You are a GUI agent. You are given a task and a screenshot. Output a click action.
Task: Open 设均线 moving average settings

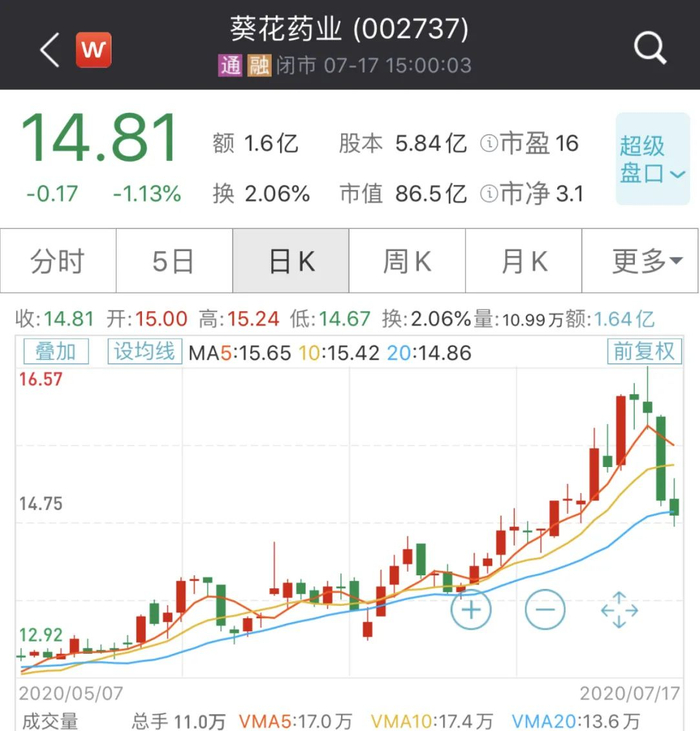(x=144, y=351)
